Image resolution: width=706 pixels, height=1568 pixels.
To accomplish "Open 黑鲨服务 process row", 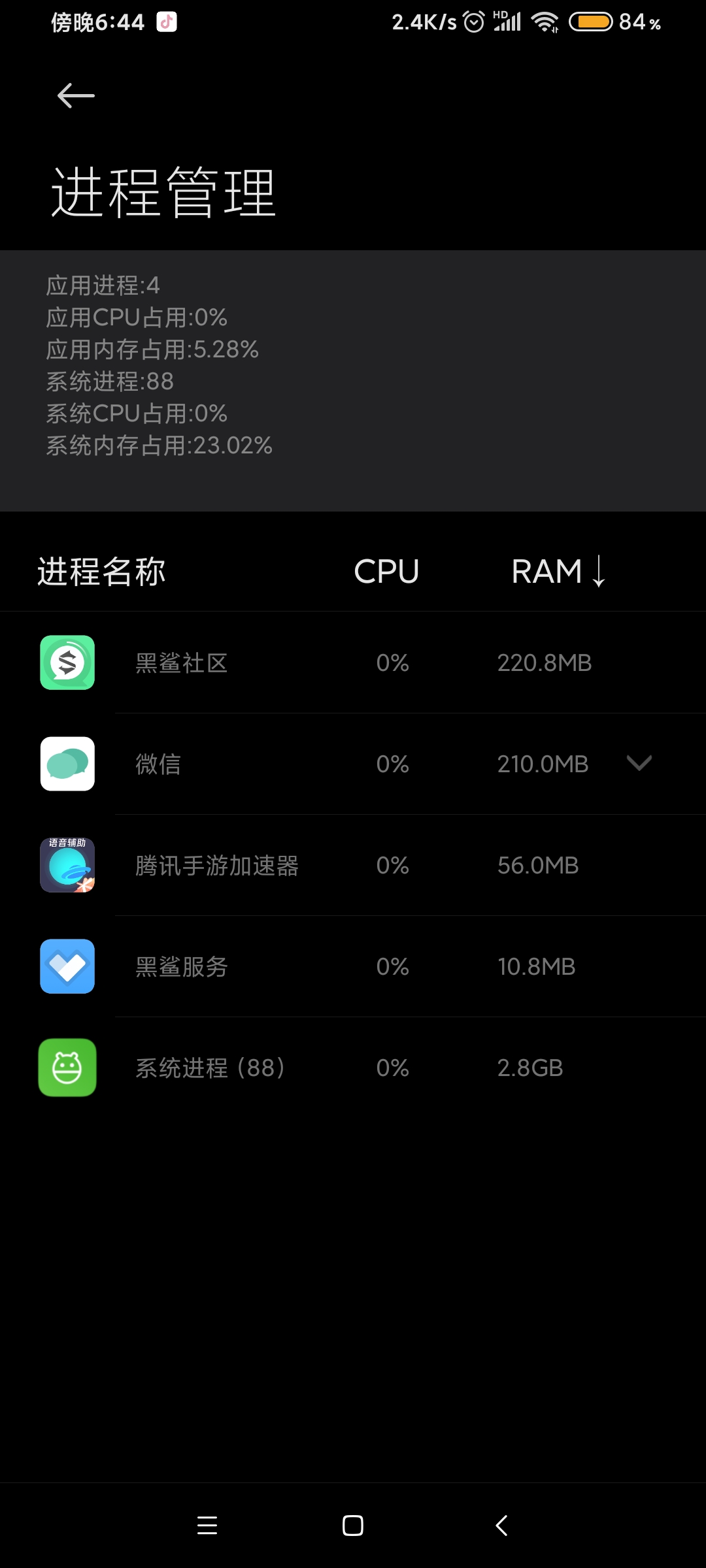I will pos(353,966).
